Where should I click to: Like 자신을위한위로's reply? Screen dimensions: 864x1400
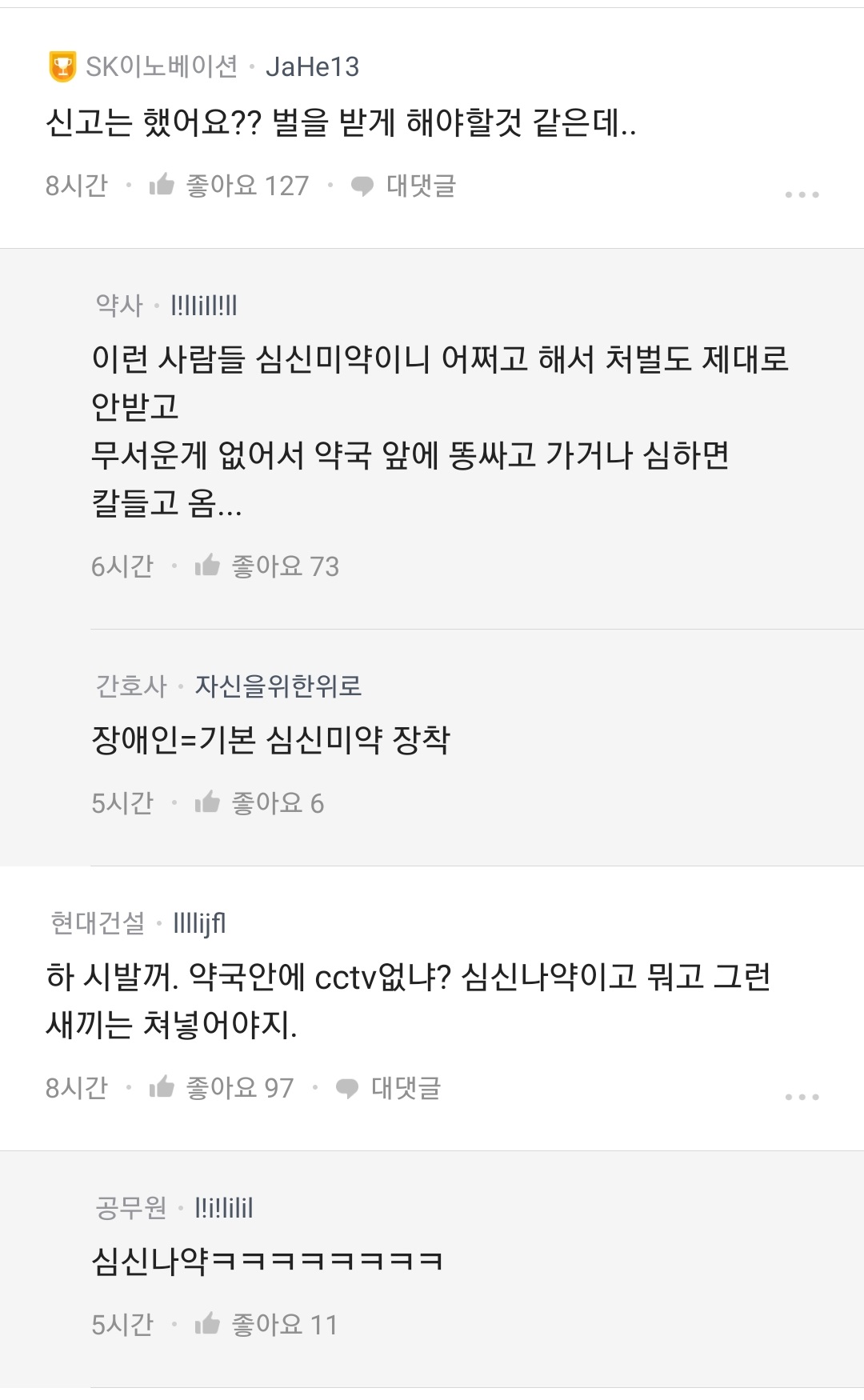click(x=208, y=802)
